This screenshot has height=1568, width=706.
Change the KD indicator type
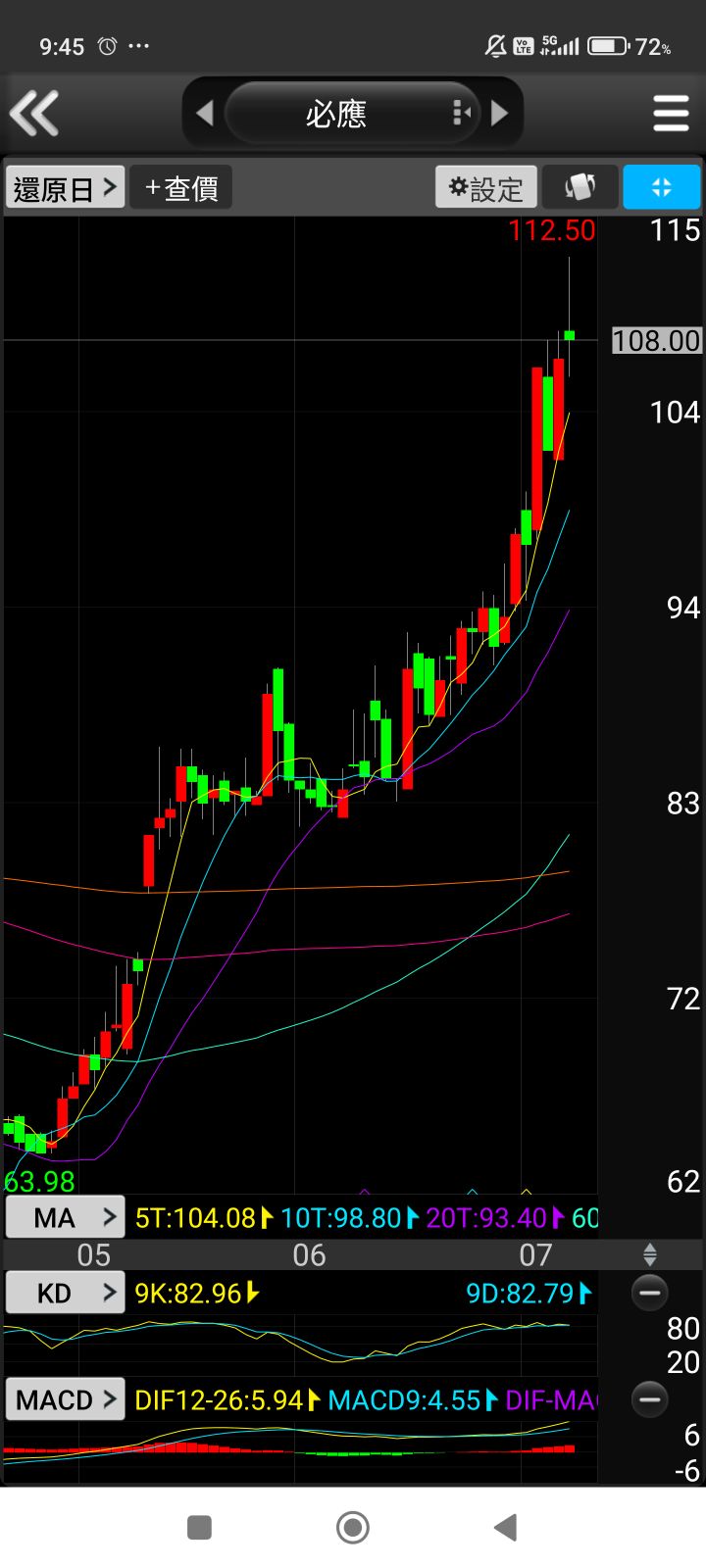pyautogui.click(x=65, y=1293)
